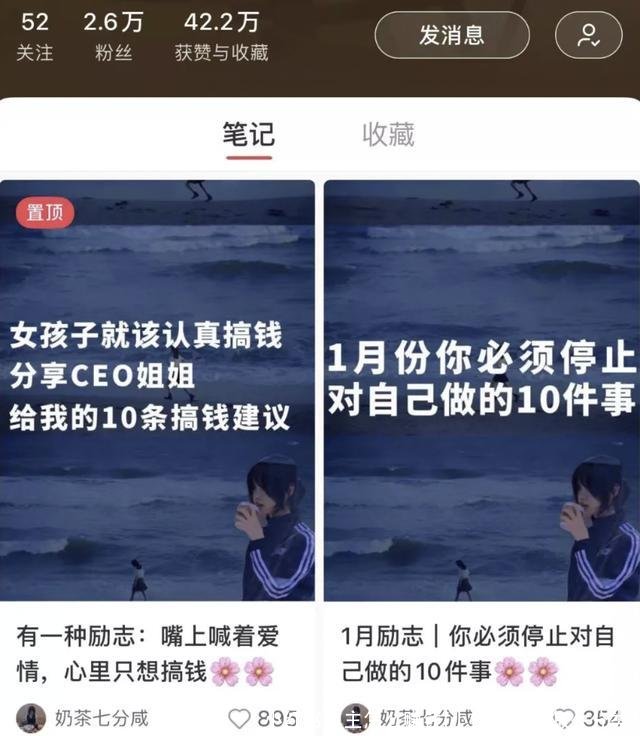The width and height of the screenshot is (640, 736).
Task: Switch to the 笔记 tab
Action: point(249,135)
